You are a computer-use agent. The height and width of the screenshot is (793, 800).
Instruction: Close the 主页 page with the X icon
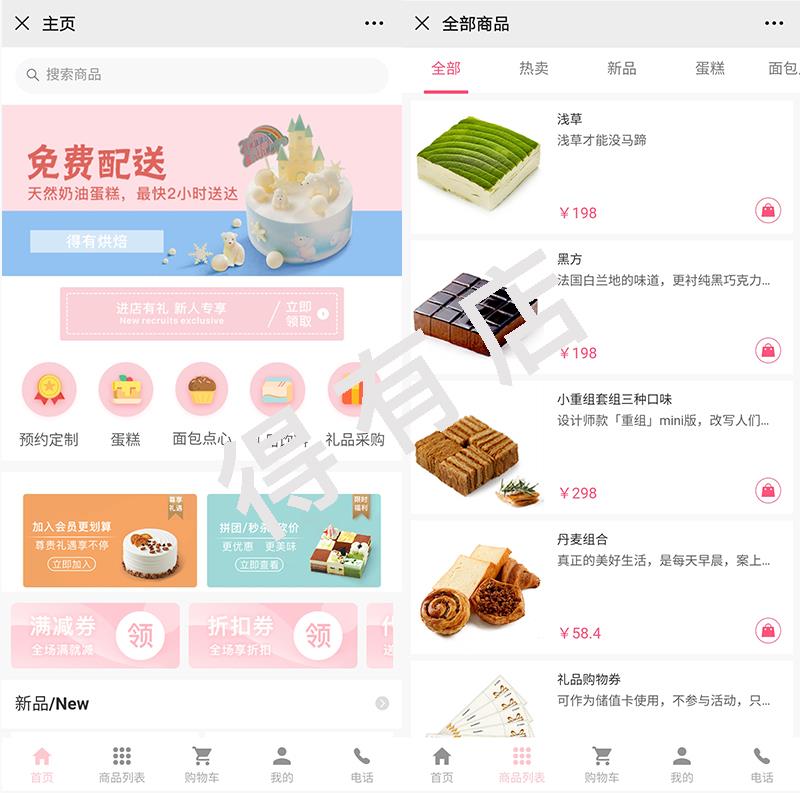[x=22, y=23]
